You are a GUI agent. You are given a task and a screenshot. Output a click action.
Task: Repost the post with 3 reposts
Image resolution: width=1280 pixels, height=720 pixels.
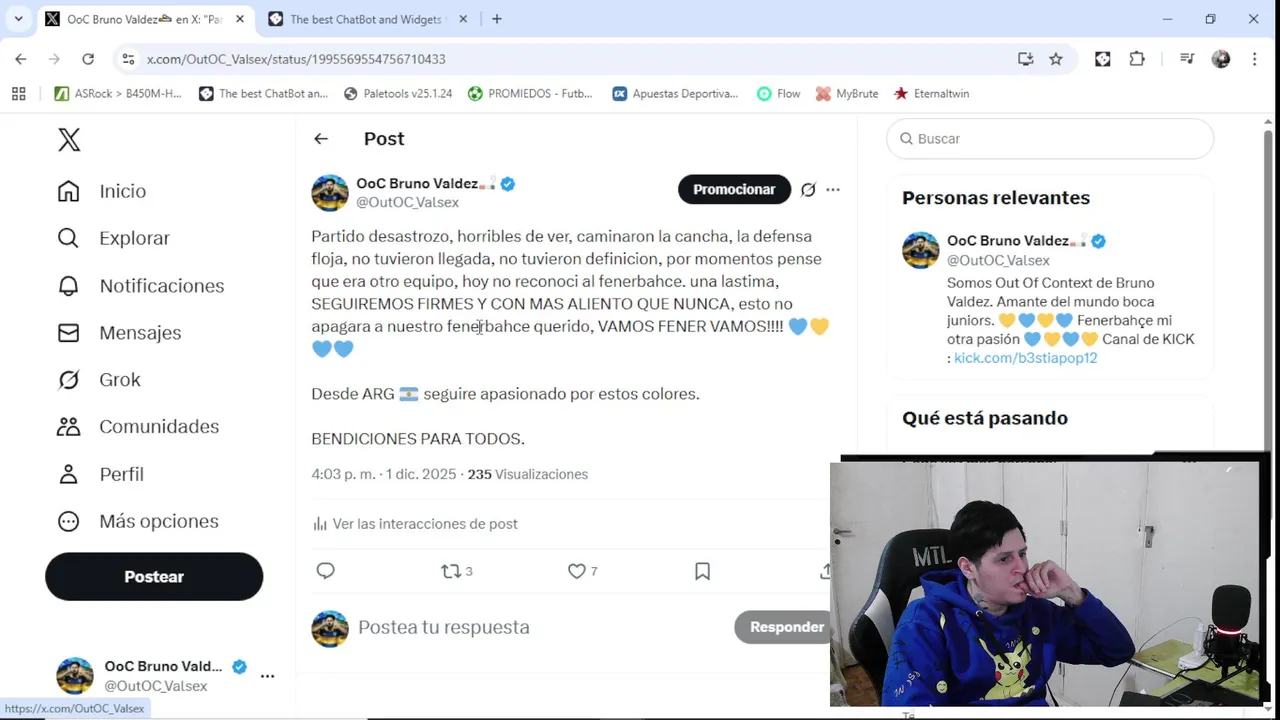tap(456, 571)
